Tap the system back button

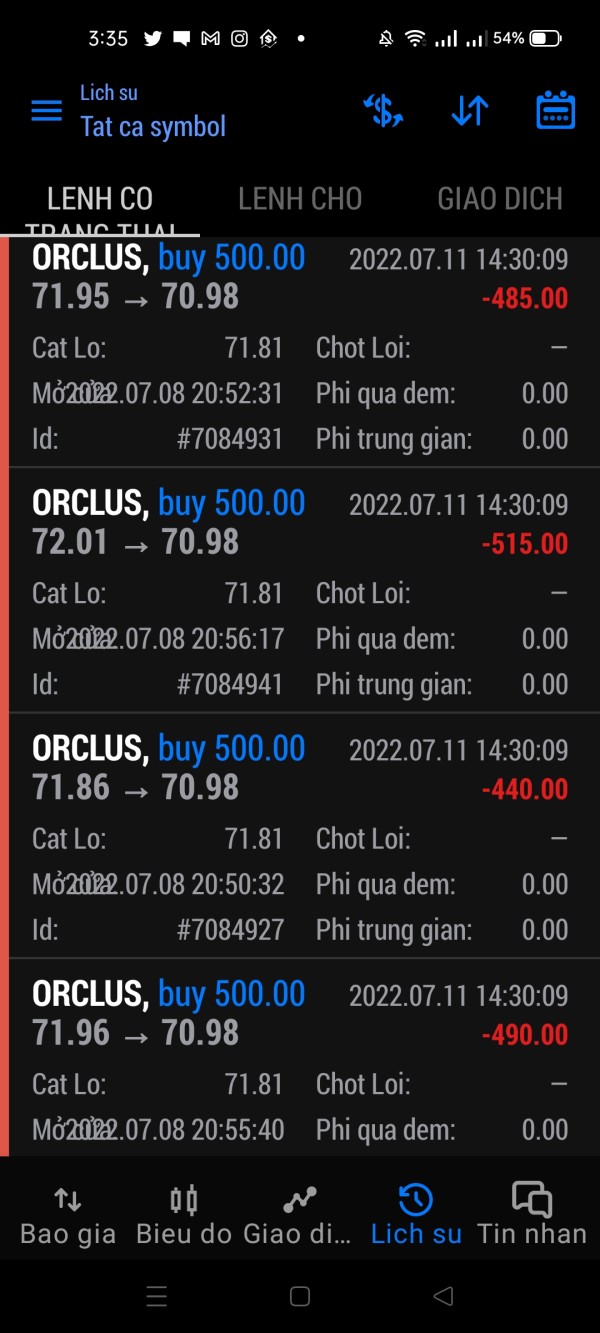443,1297
